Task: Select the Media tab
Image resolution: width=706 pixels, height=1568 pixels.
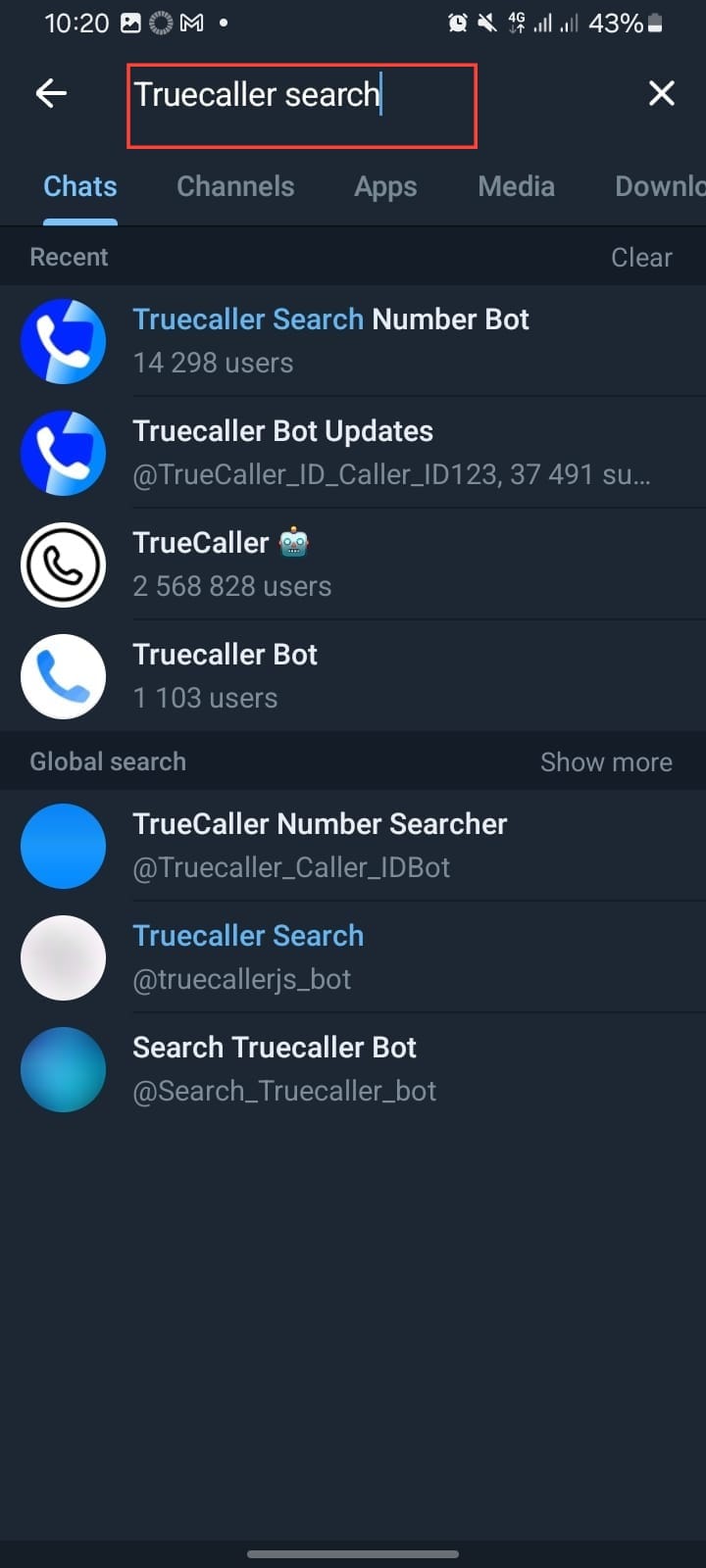Action: click(516, 186)
